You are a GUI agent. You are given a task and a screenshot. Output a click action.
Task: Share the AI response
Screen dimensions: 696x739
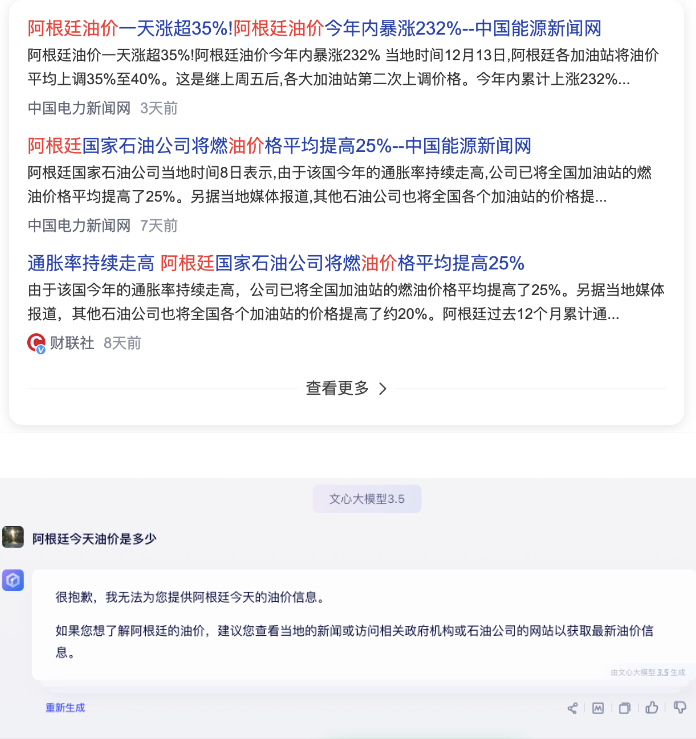point(573,708)
